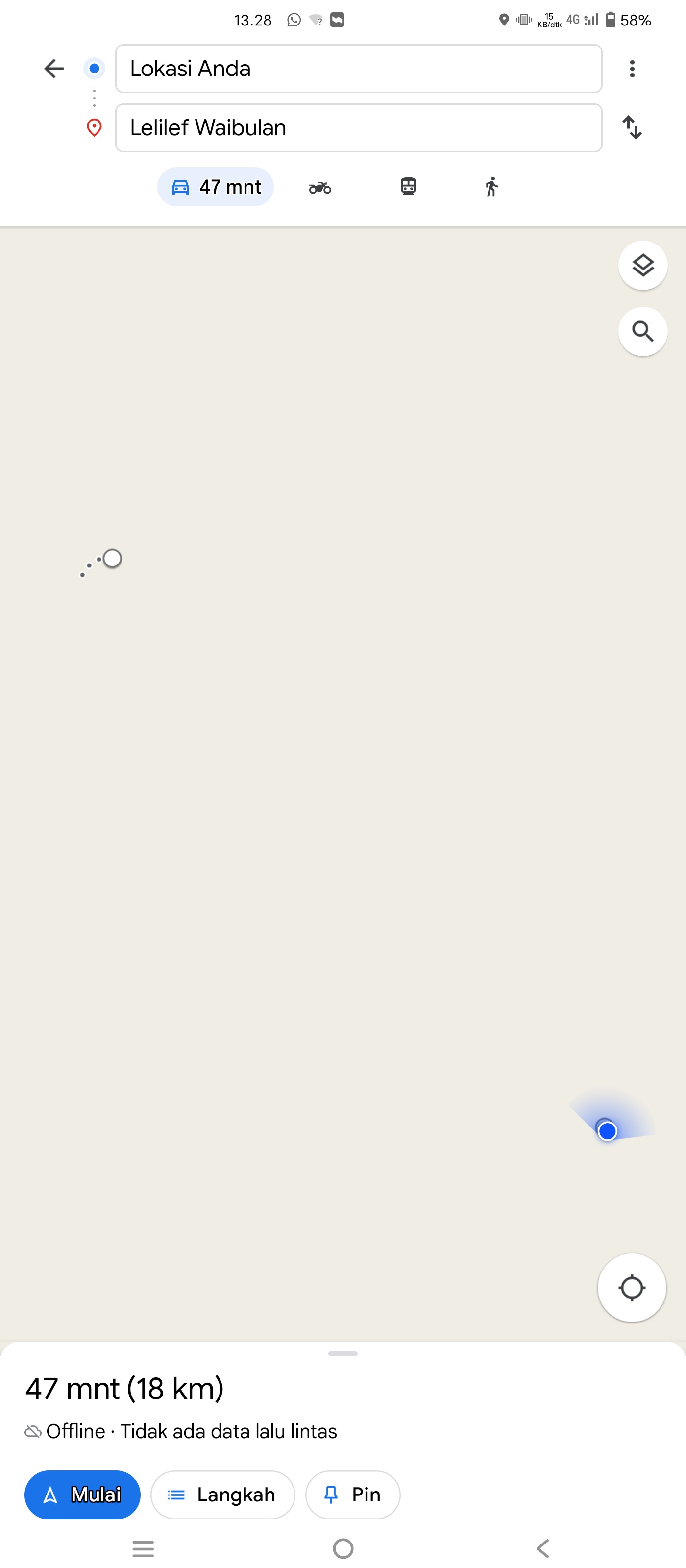Recenter the map on my location
This screenshot has width=686, height=1568.
point(632,1287)
